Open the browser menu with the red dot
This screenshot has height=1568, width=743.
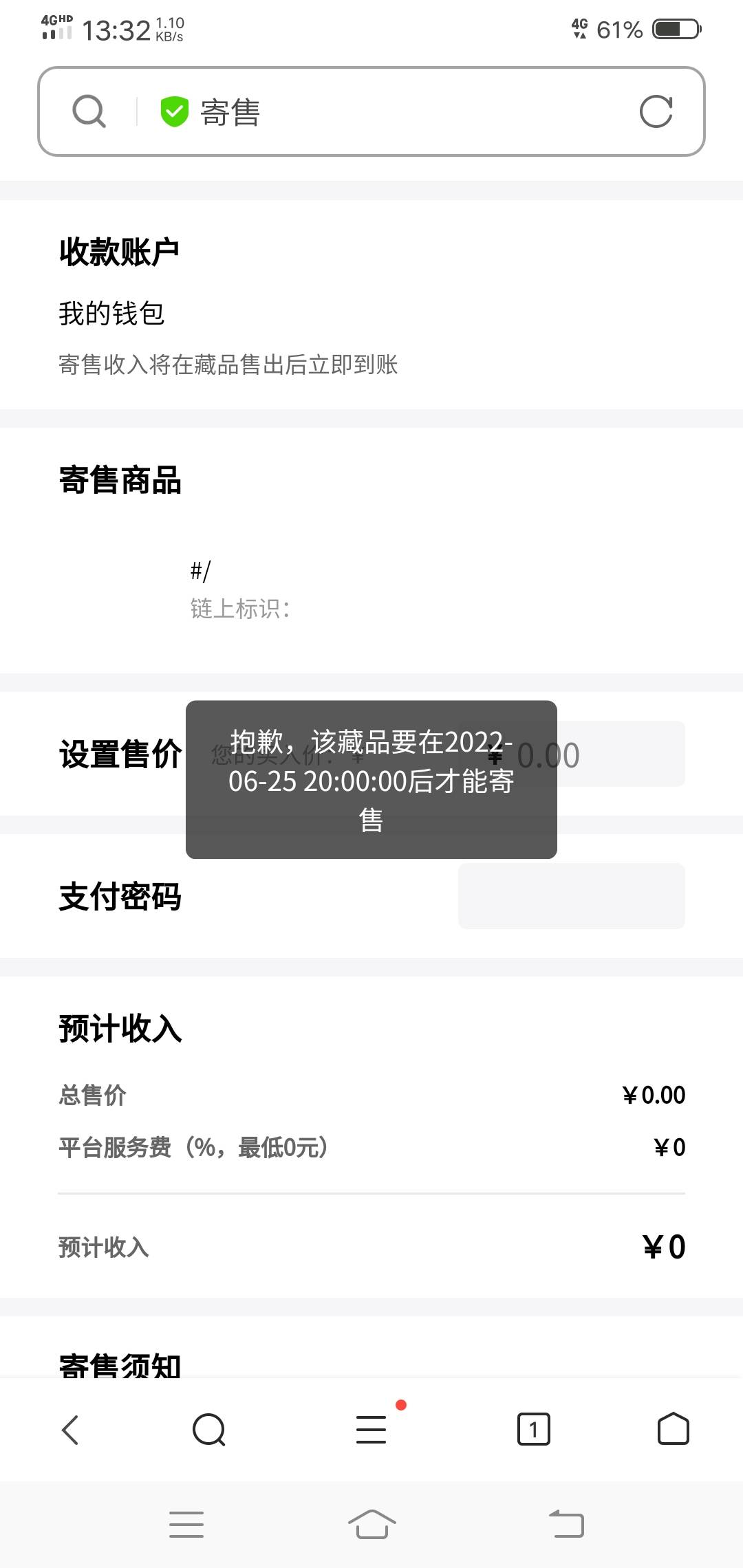371,1430
